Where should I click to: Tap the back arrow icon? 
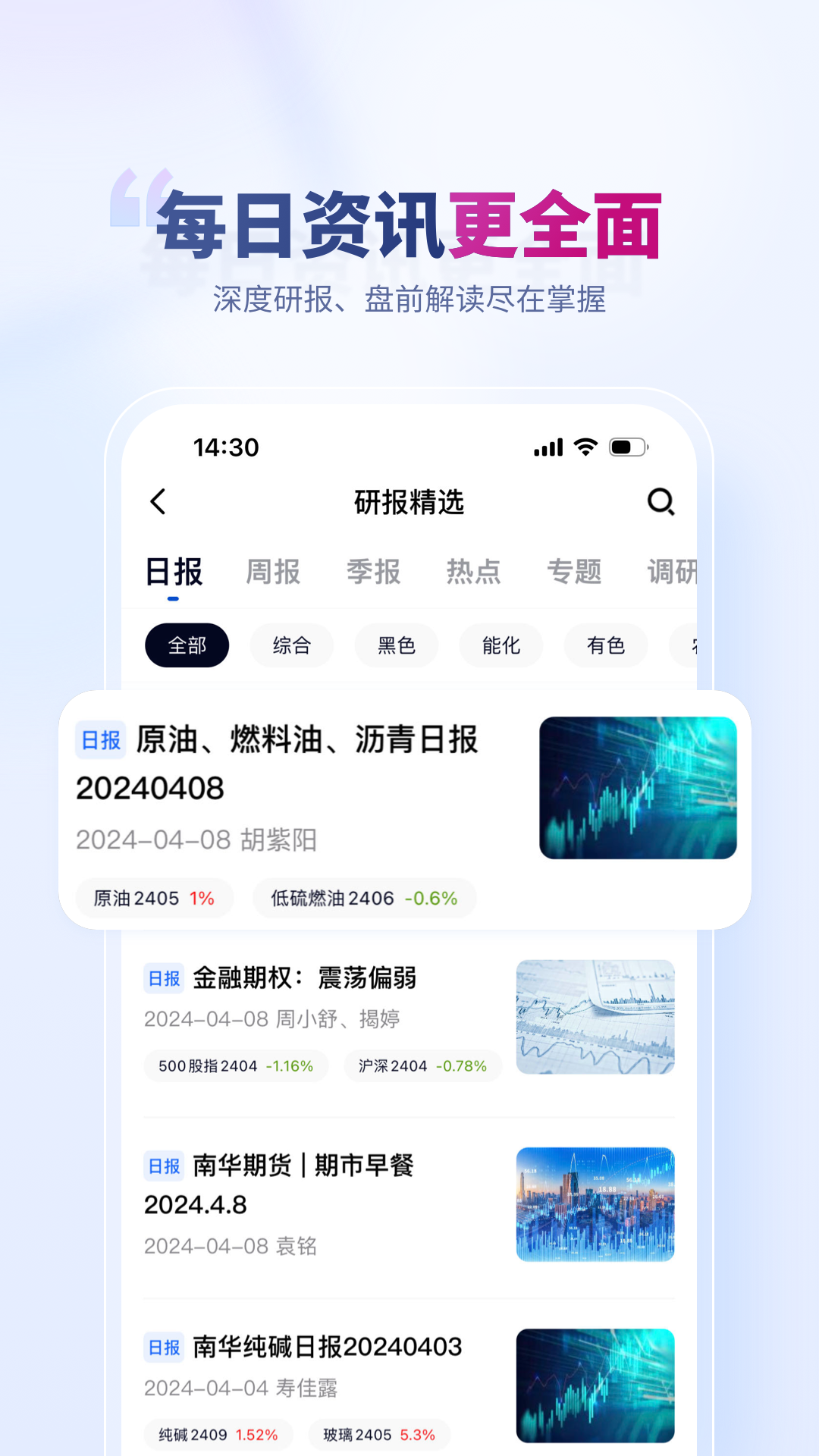click(x=159, y=502)
